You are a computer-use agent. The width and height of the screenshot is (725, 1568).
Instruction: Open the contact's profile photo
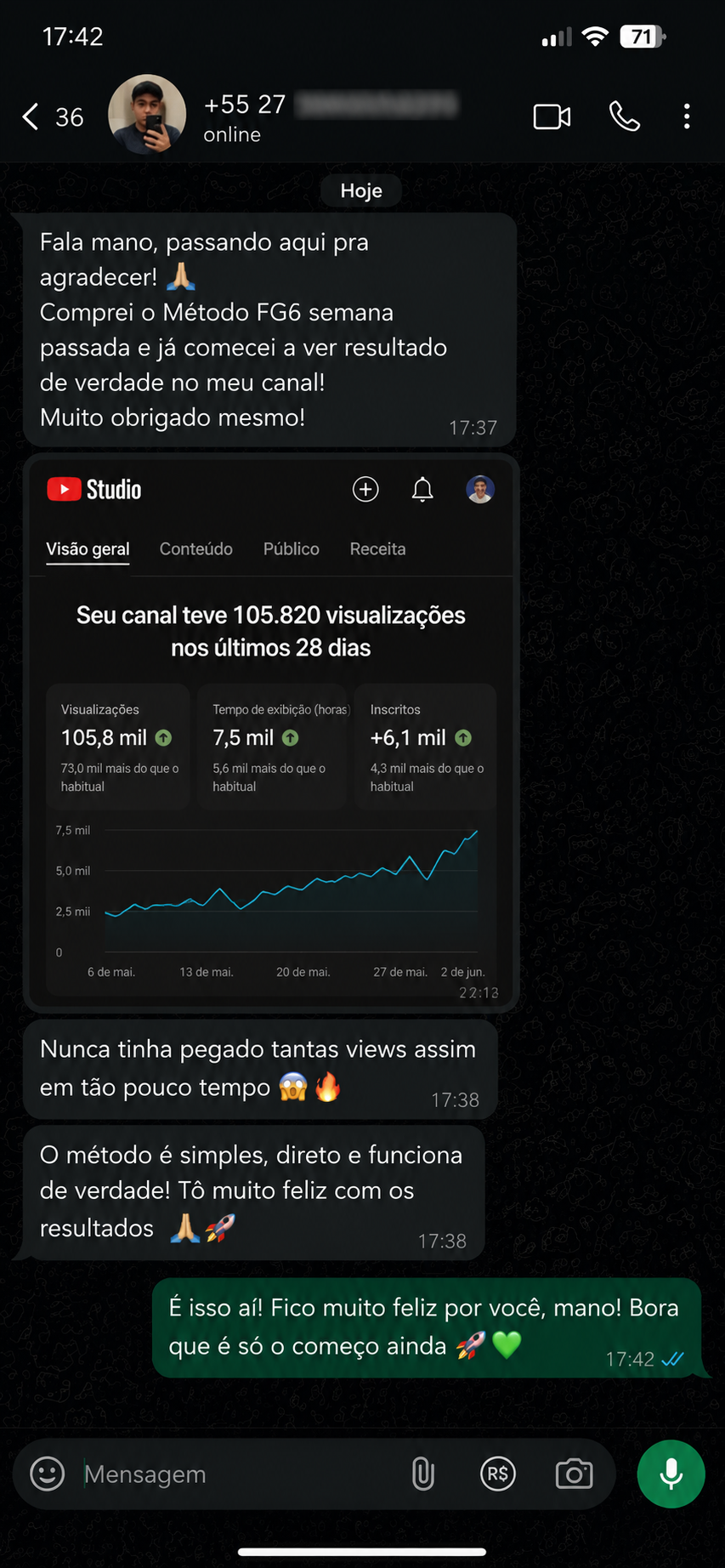click(147, 114)
